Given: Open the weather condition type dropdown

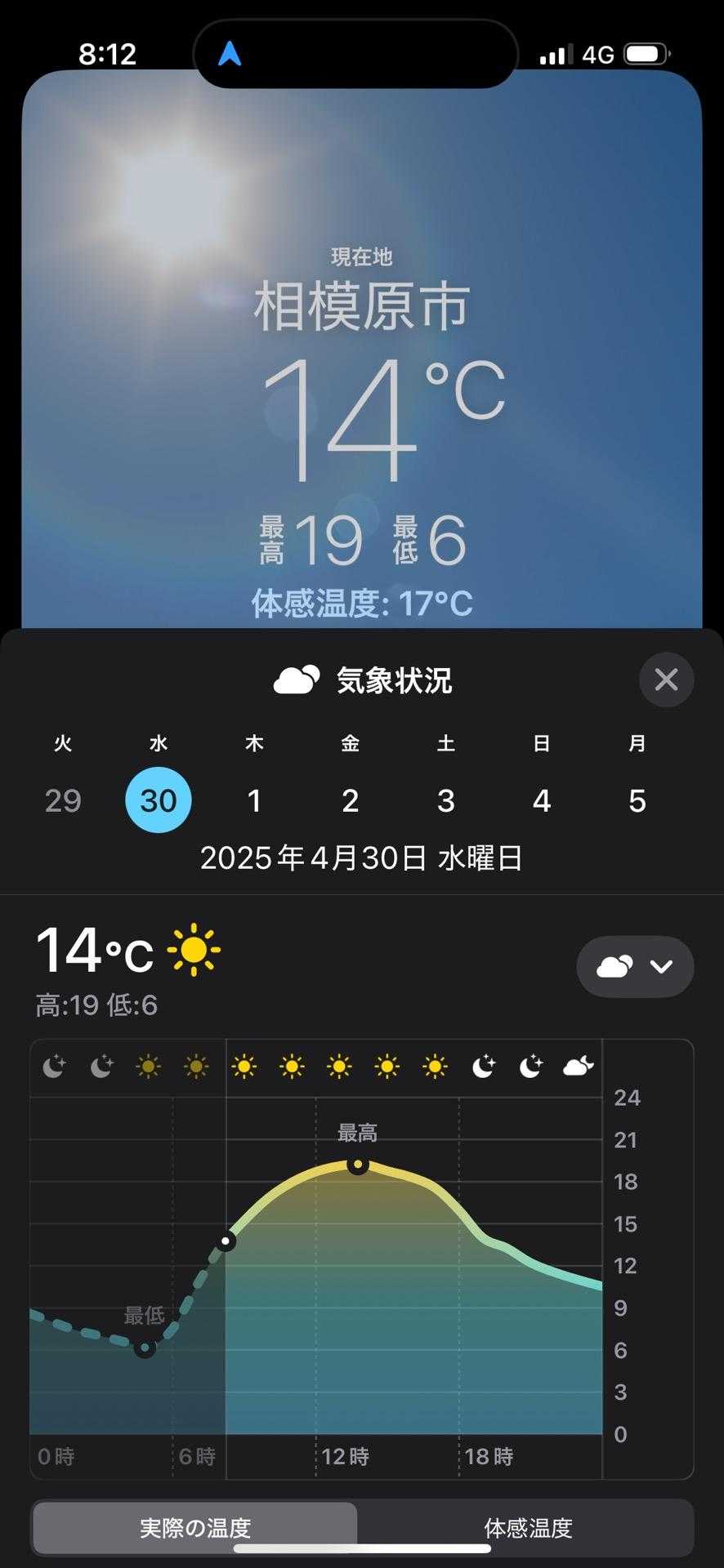Looking at the screenshot, I should point(635,967).
